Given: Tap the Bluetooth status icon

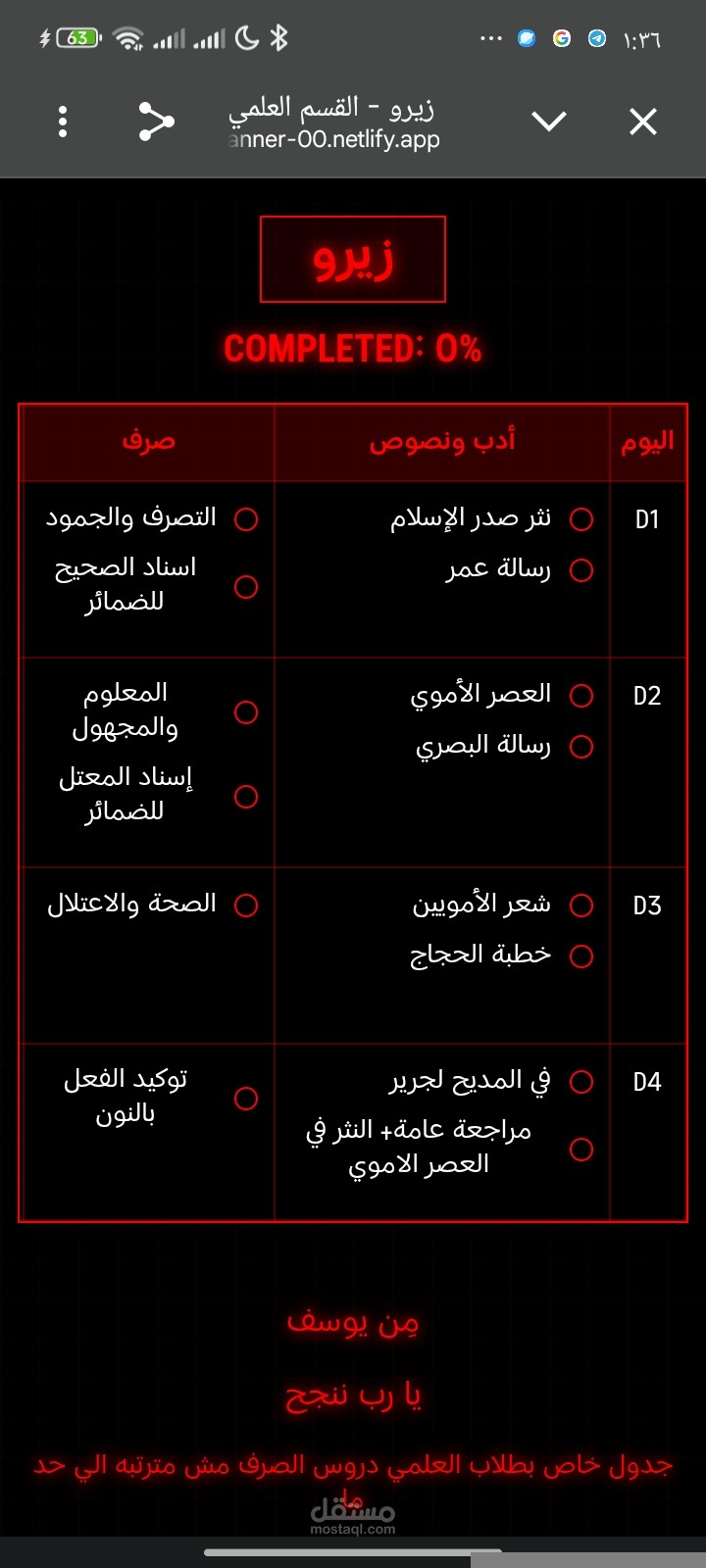Looking at the screenshot, I should (x=277, y=37).
